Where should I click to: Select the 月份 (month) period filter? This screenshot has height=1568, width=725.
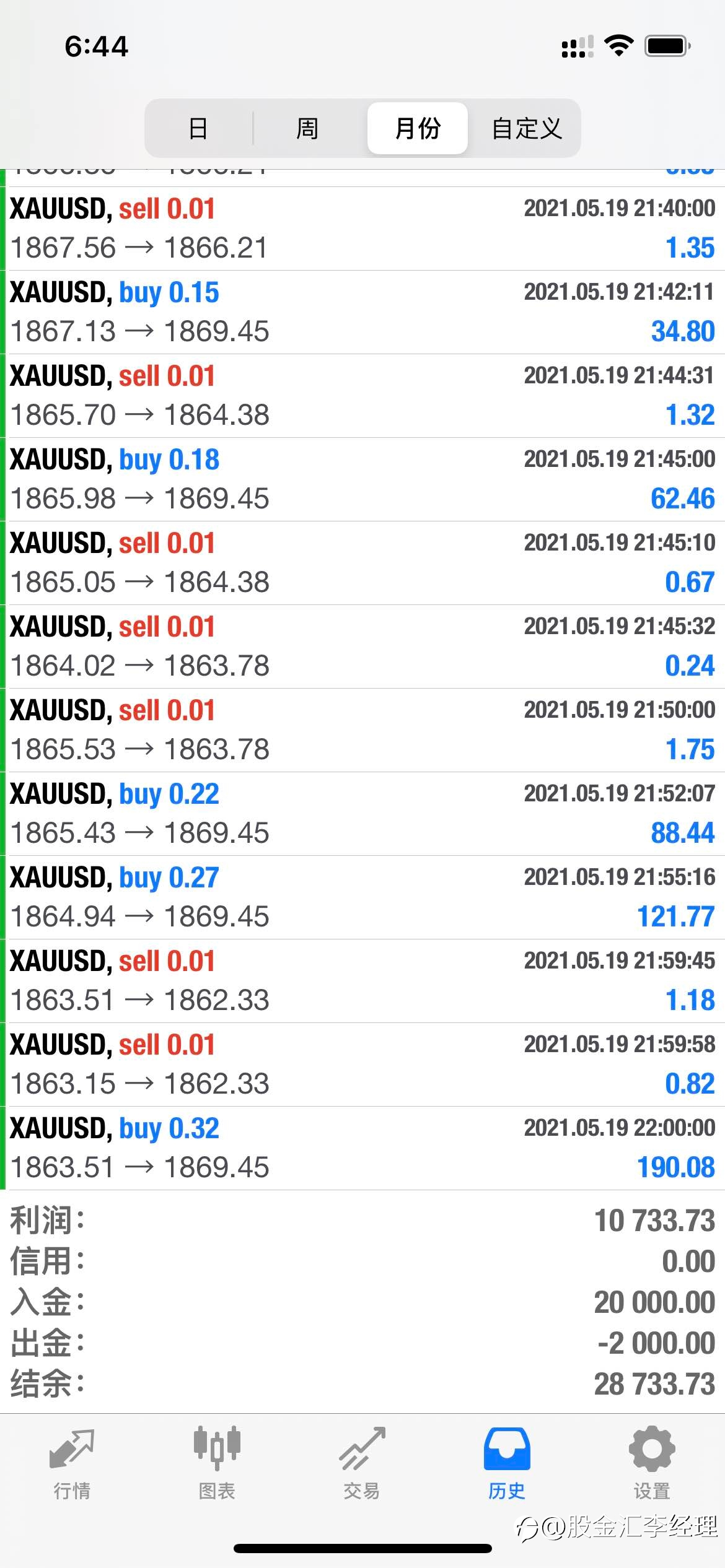point(417,128)
